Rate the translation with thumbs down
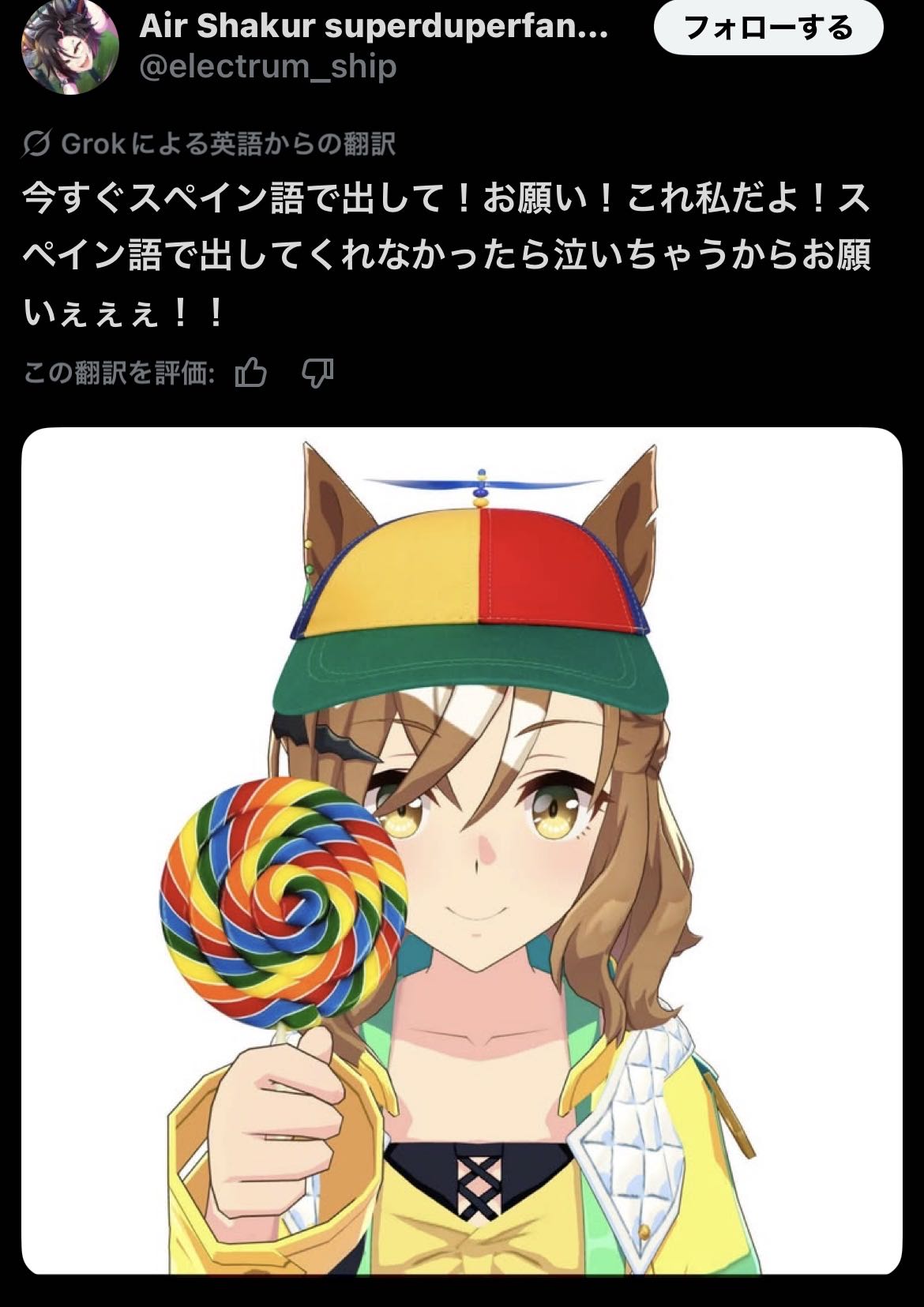The width and height of the screenshot is (924, 1307). pos(317,372)
